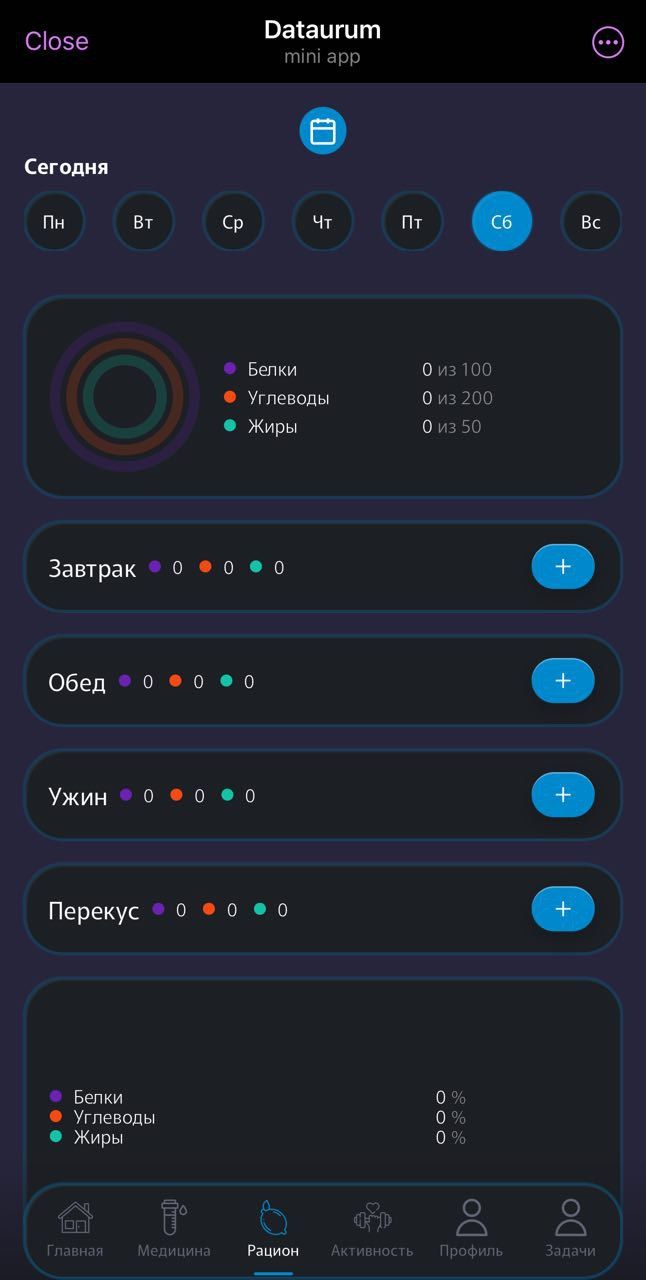Select Sunday (Вс) in week row

[591, 221]
